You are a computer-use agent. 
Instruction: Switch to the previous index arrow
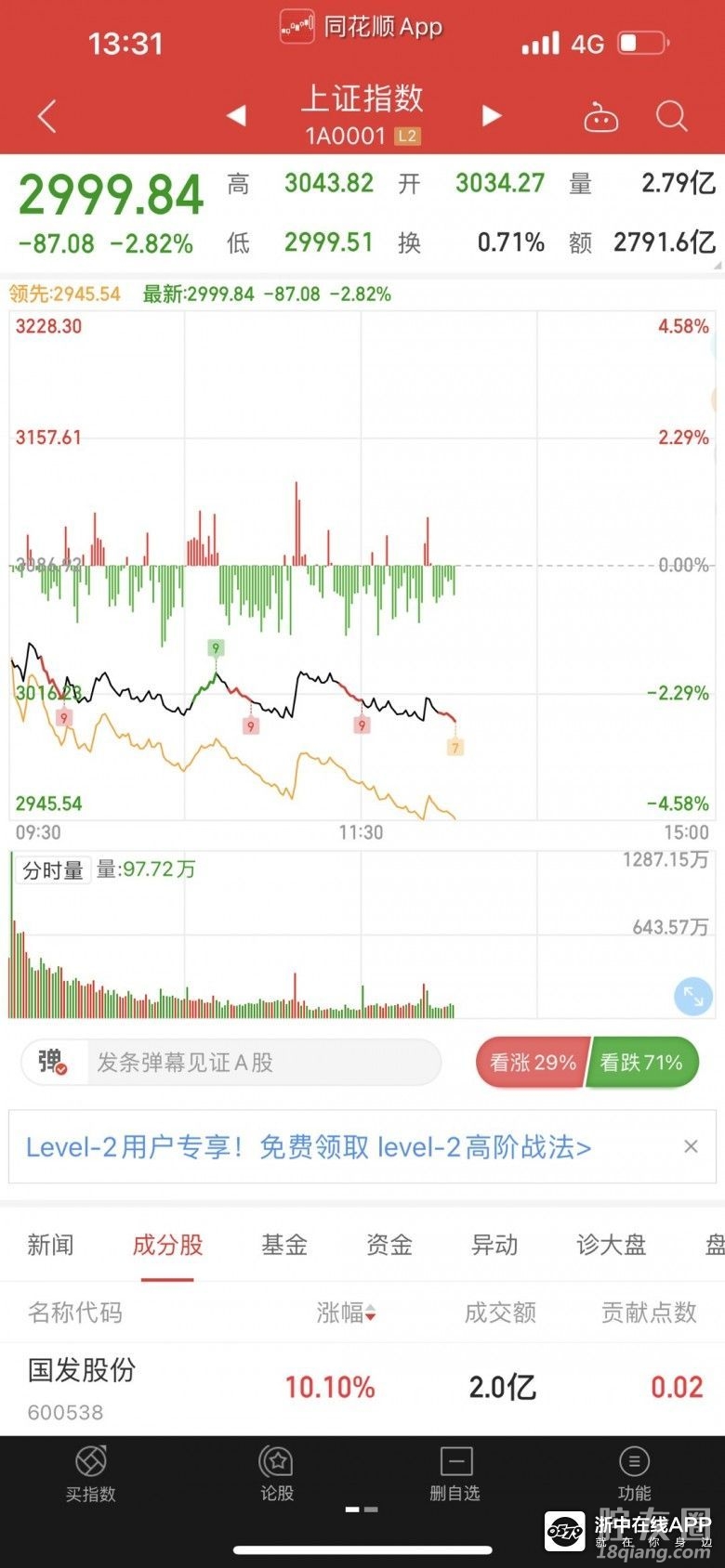236,116
